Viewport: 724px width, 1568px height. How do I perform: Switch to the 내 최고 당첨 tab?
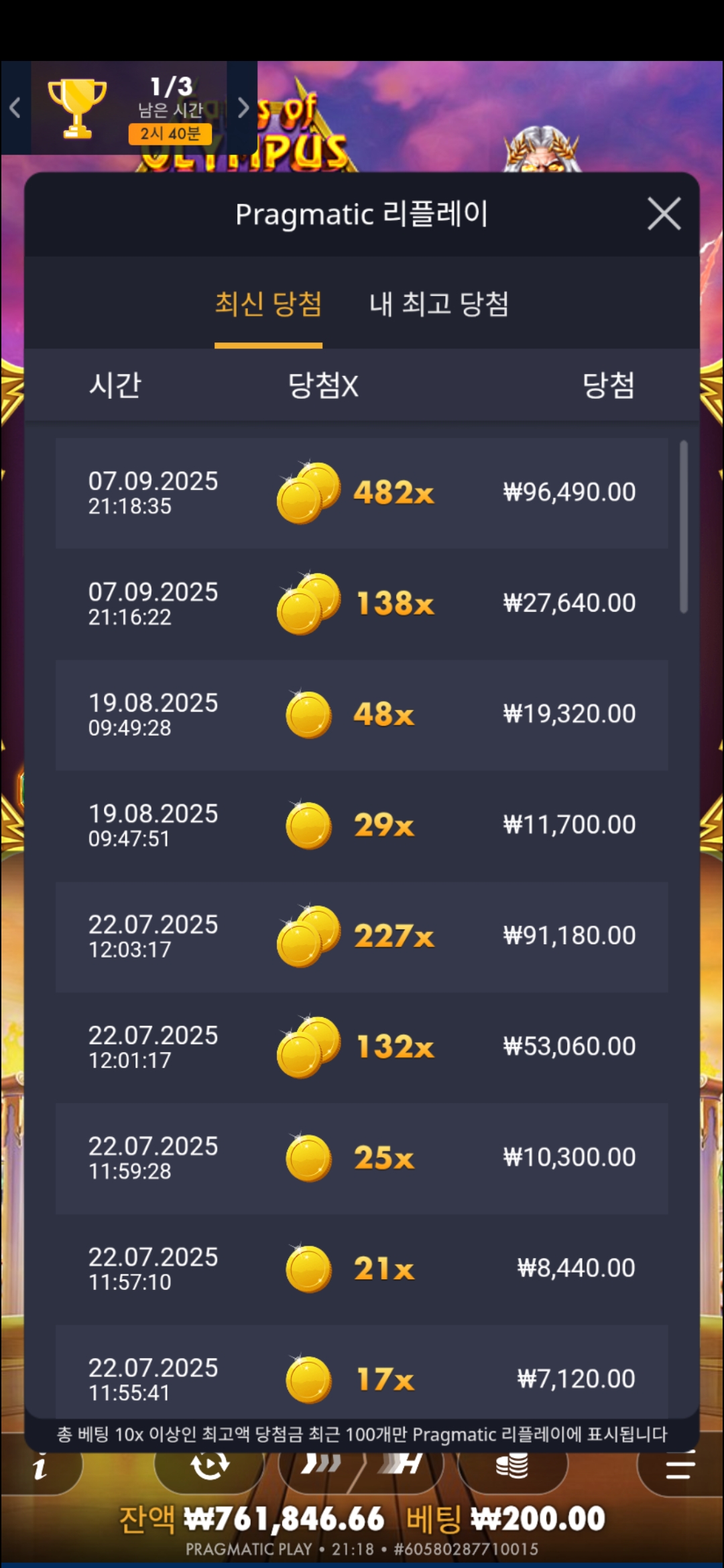[x=439, y=305]
